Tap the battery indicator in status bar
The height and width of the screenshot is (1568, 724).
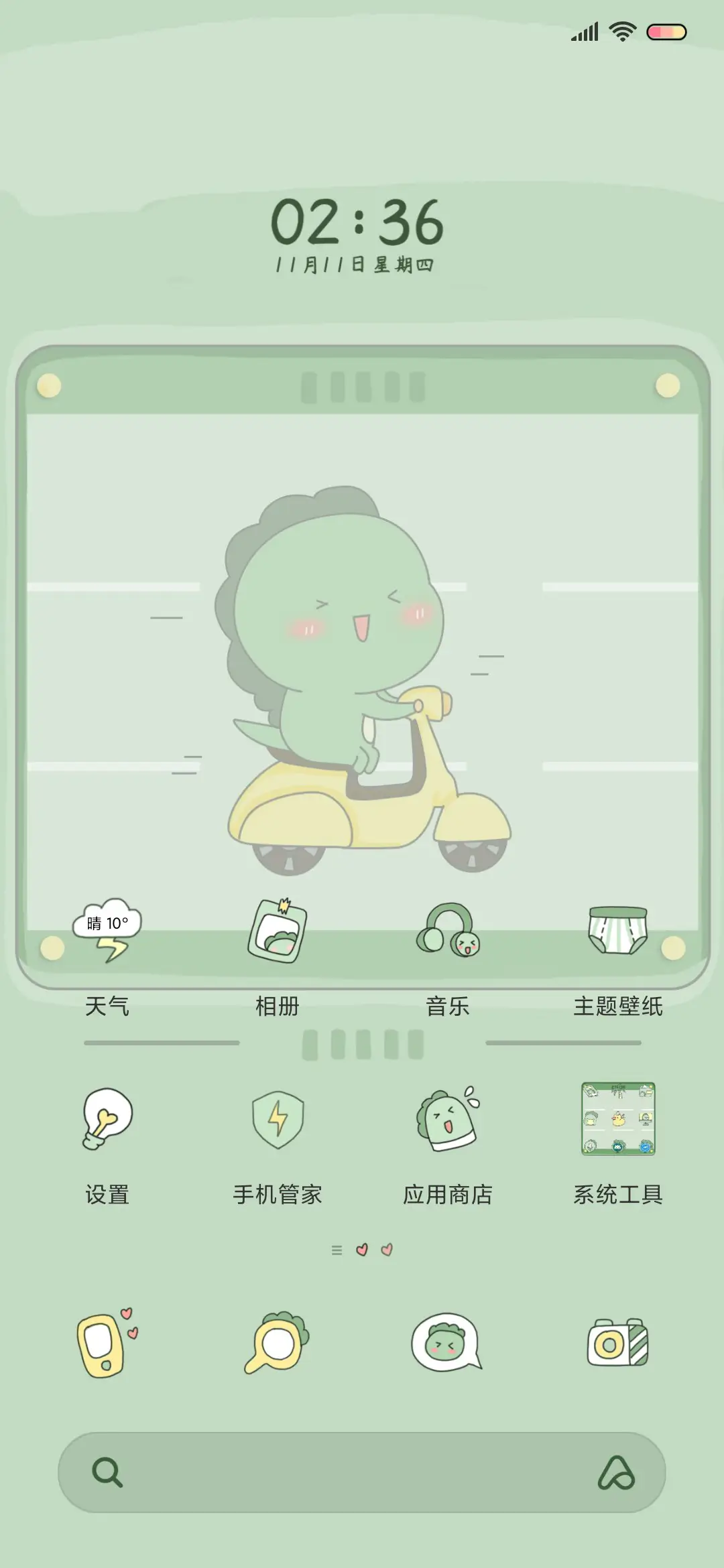(666, 30)
